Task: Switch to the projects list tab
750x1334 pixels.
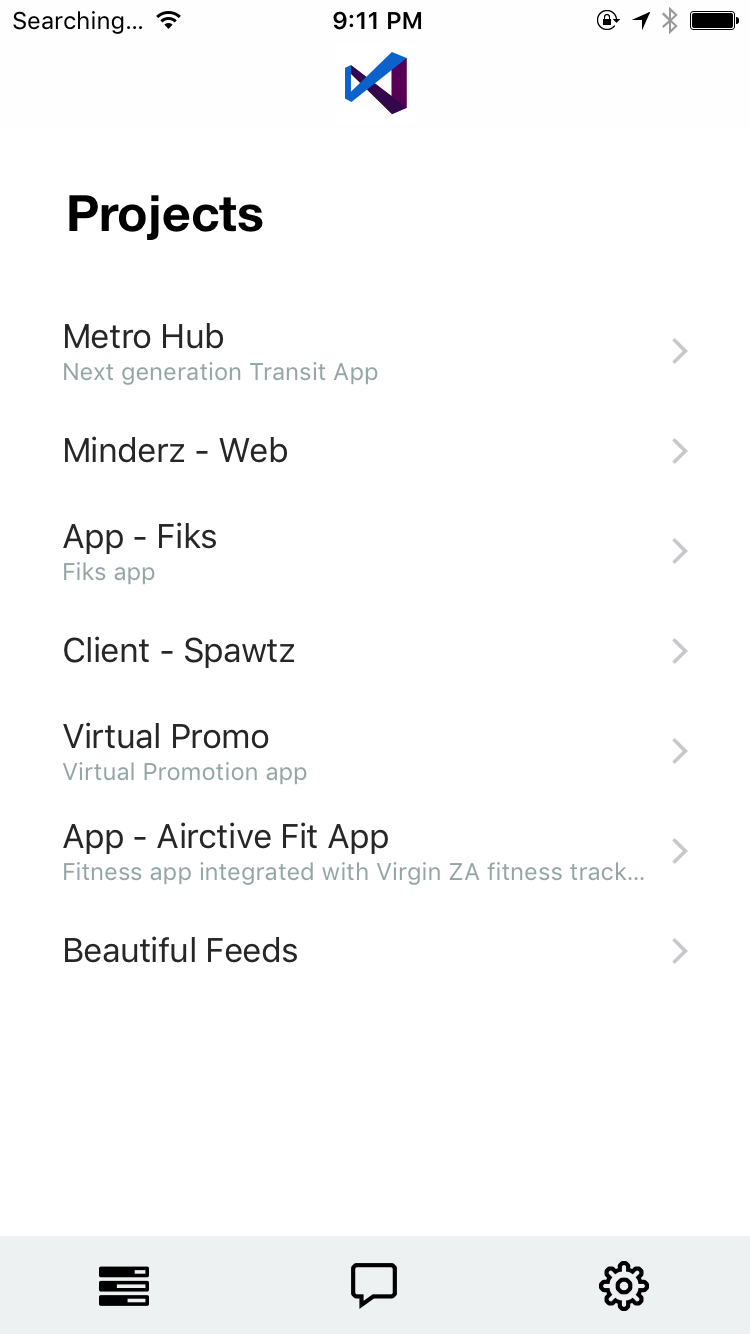Action: [124, 1286]
